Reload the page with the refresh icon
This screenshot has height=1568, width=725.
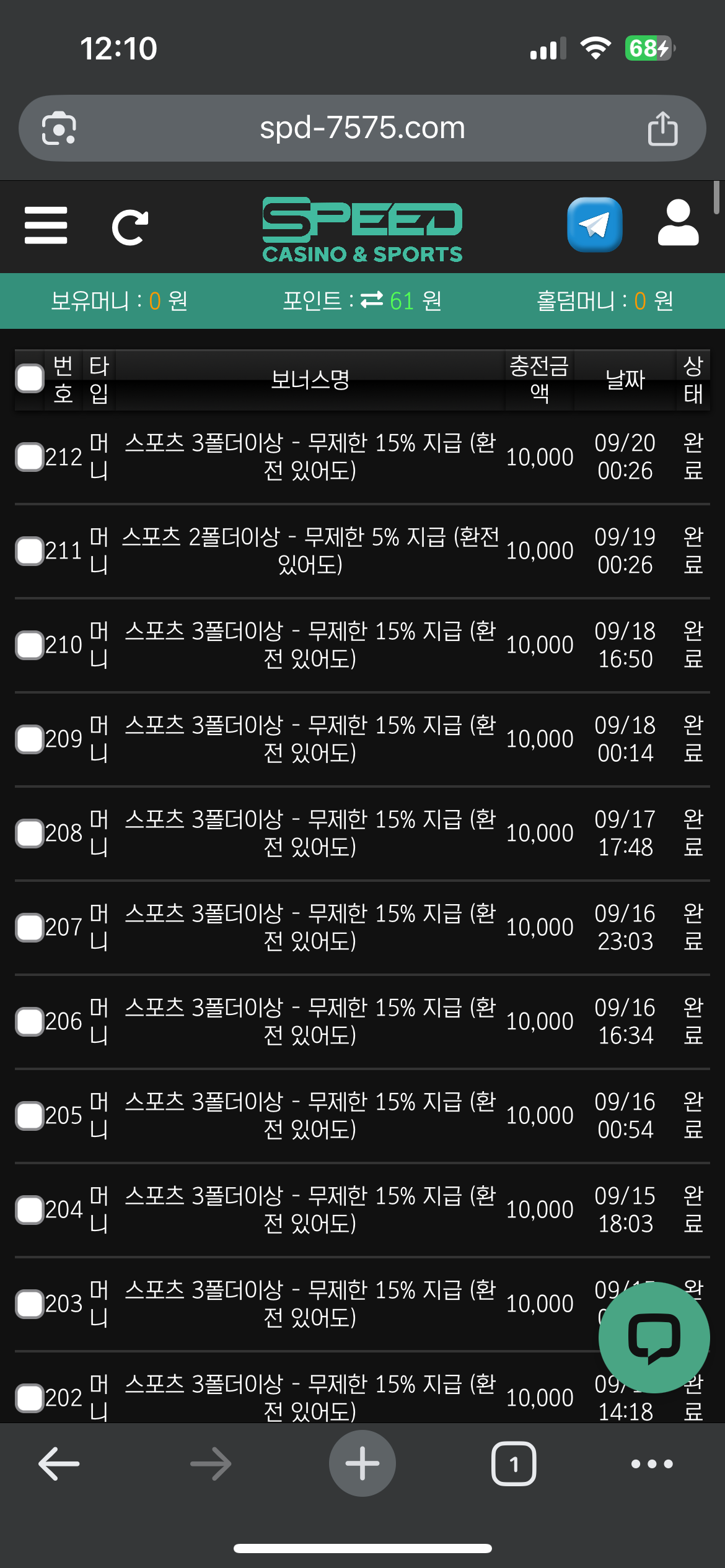coord(130,227)
